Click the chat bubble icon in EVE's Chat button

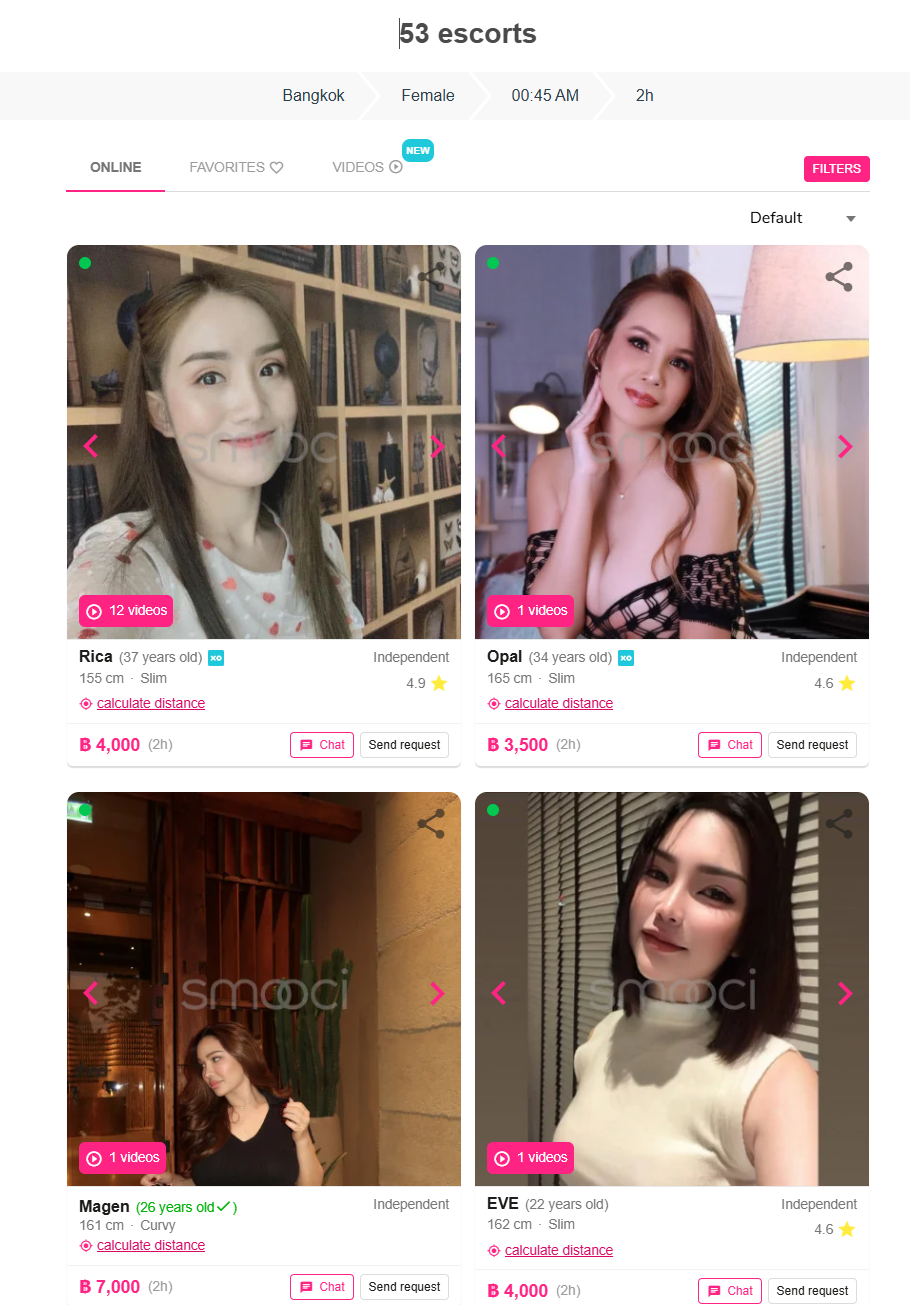coord(715,1290)
